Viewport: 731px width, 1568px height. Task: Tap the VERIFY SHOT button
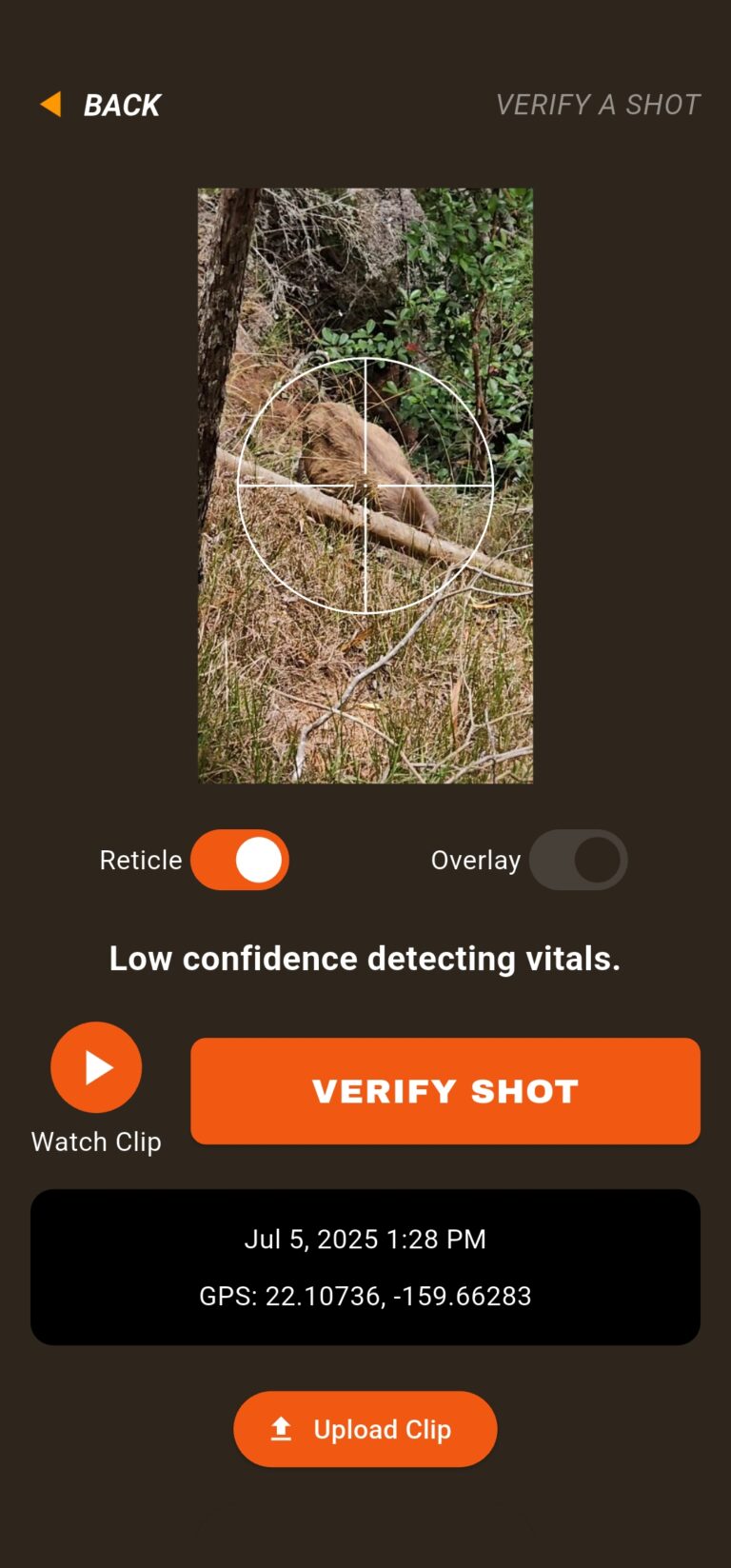(445, 1091)
